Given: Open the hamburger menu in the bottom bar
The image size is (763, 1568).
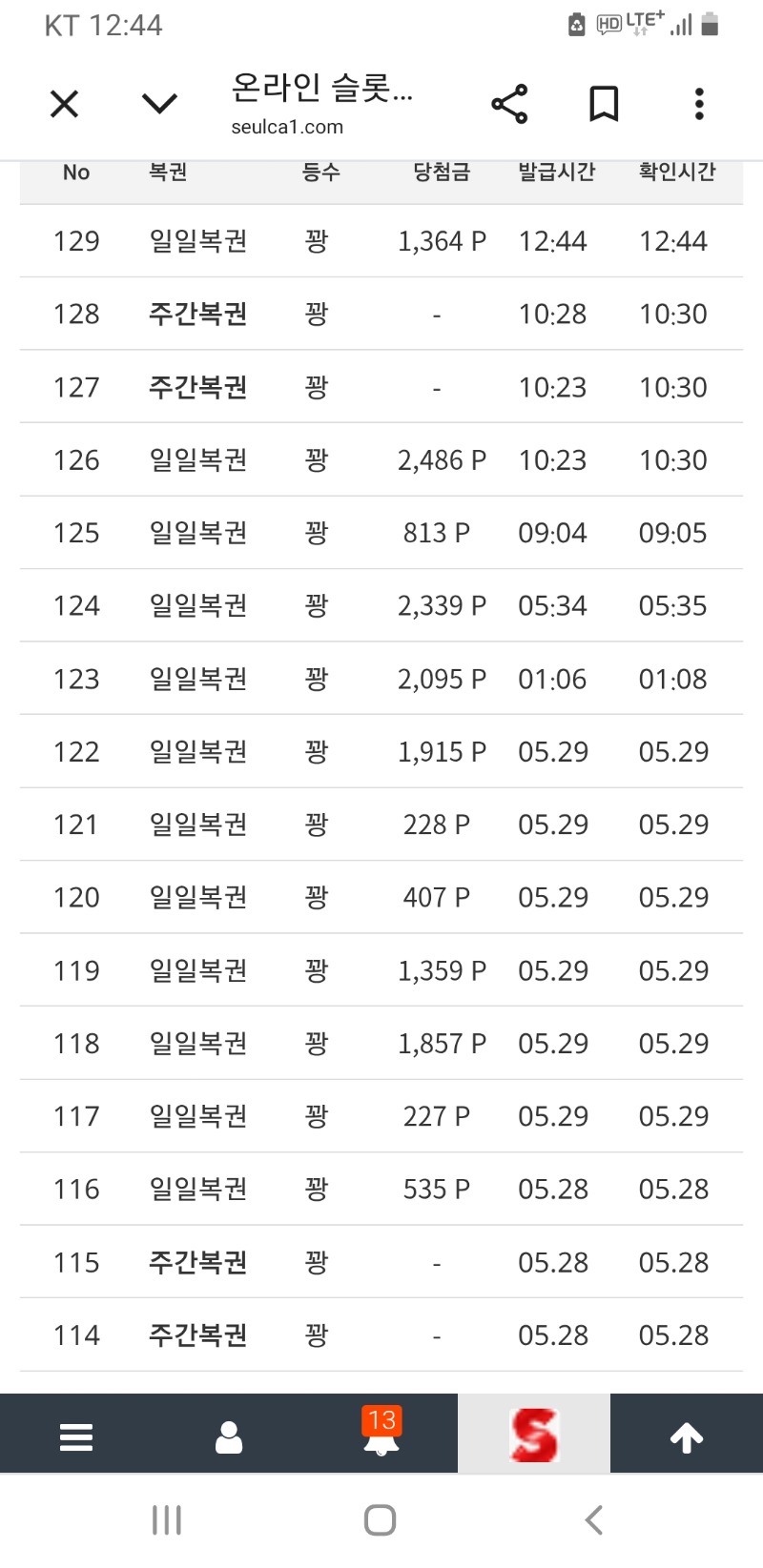Looking at the screenshot, I should click(76, 1436).
